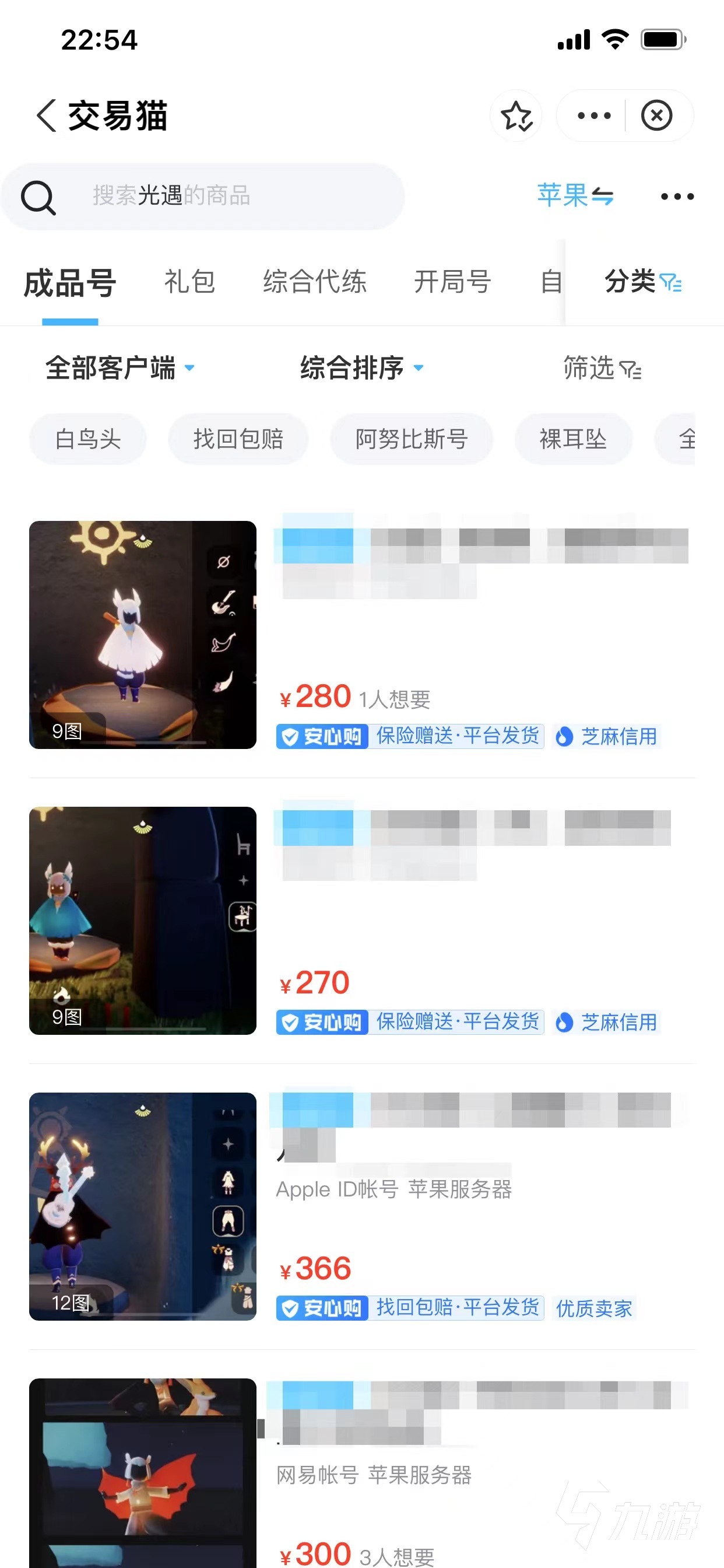Select the 阿努比斯号 filter chip
Viewport: 724px width, 1568px height.
[x=412, y=439]
